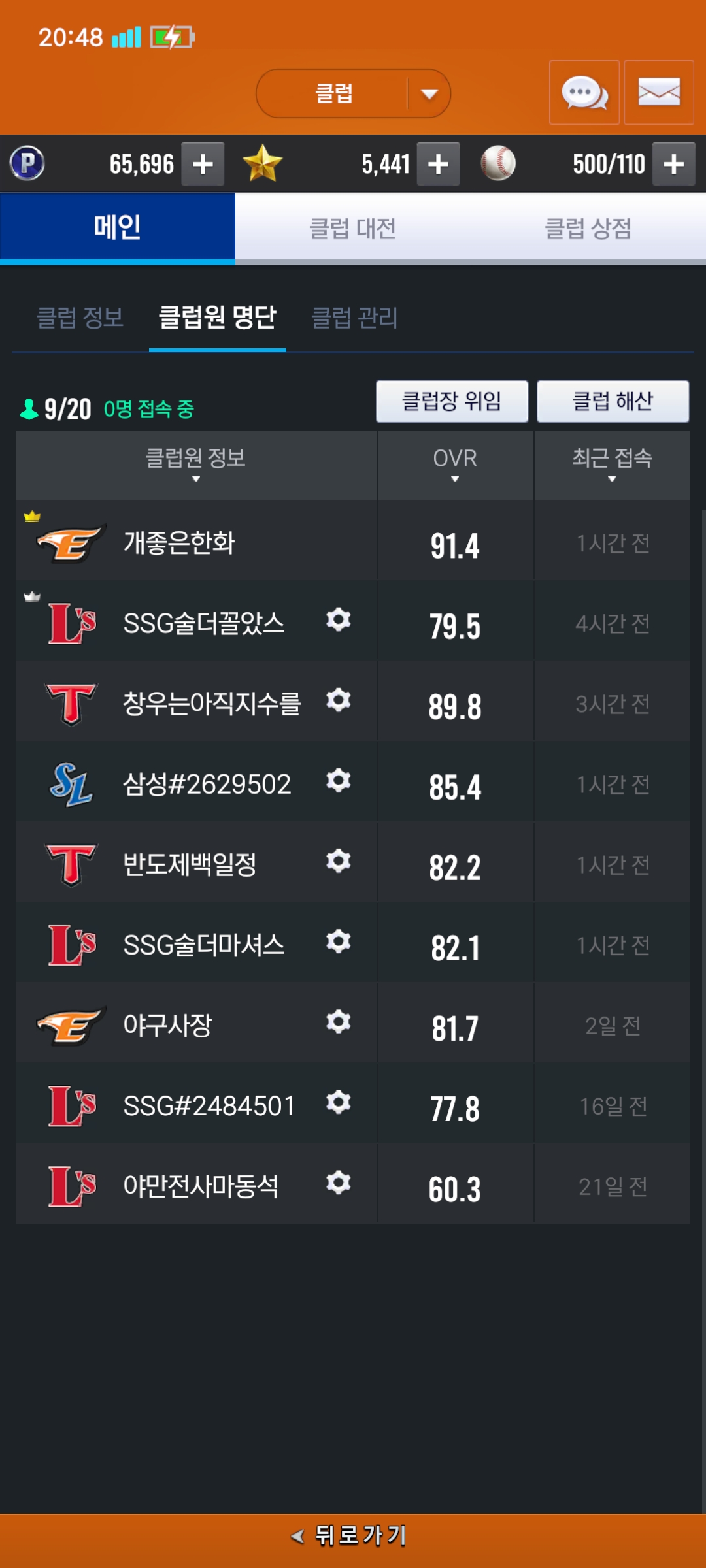
Task: Sort by 클럽원 정보 column header
Action: [x=196, y=465]
